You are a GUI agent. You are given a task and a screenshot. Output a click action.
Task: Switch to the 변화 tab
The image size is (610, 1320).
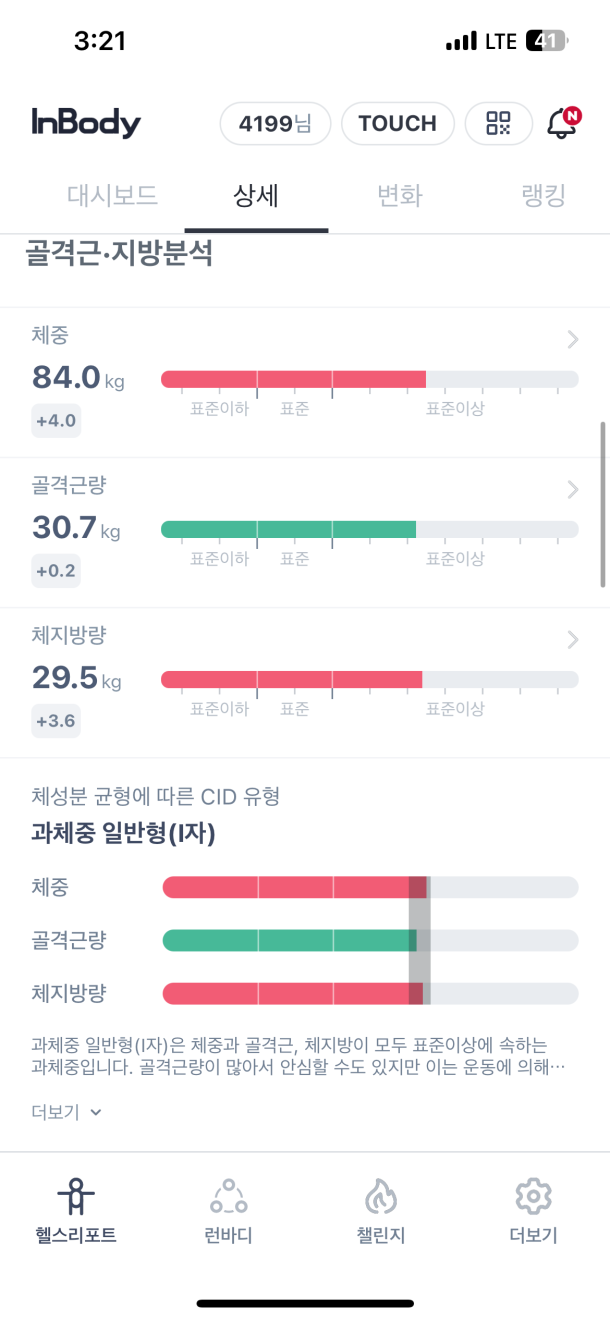[399, 196]
